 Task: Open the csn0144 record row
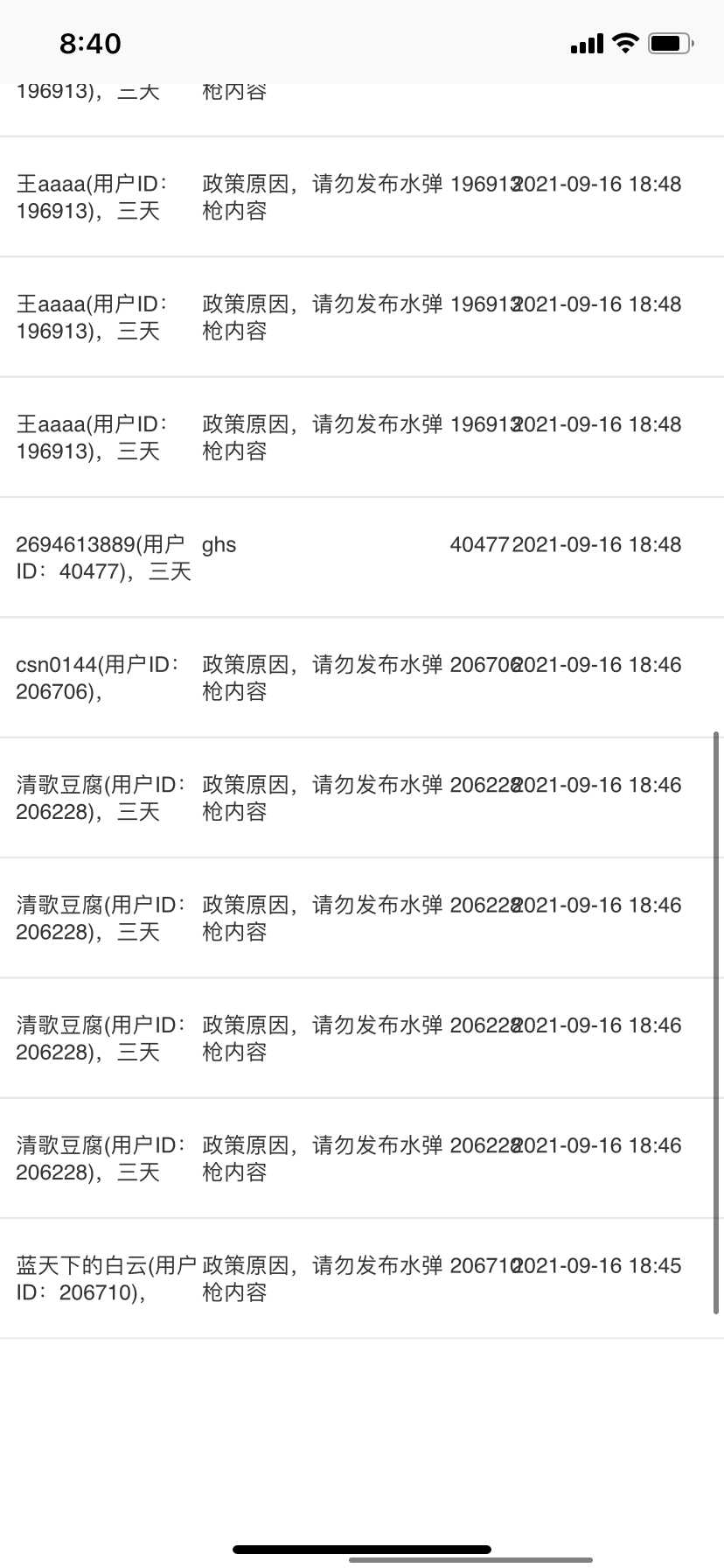point(362,677)
